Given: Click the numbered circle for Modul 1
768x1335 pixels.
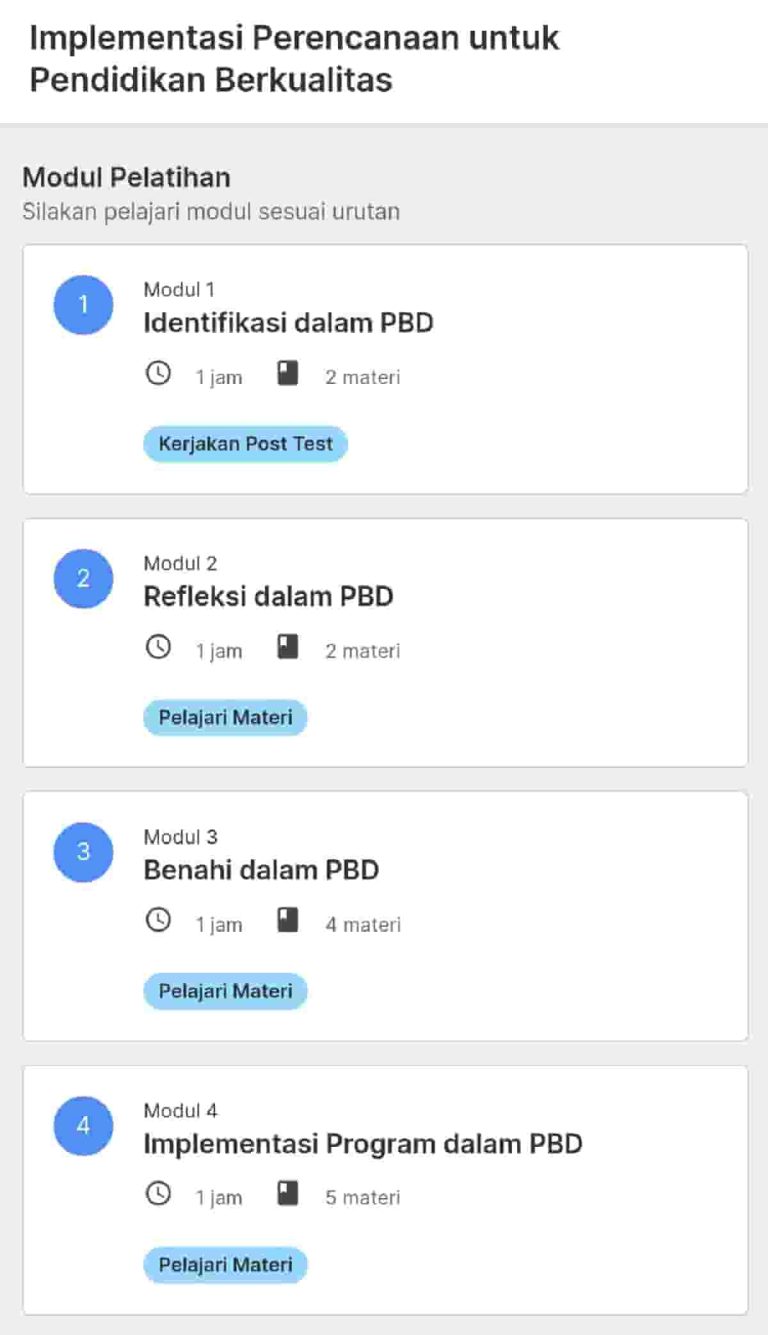Looking at the screenshot, I should (x=82, y=305).
